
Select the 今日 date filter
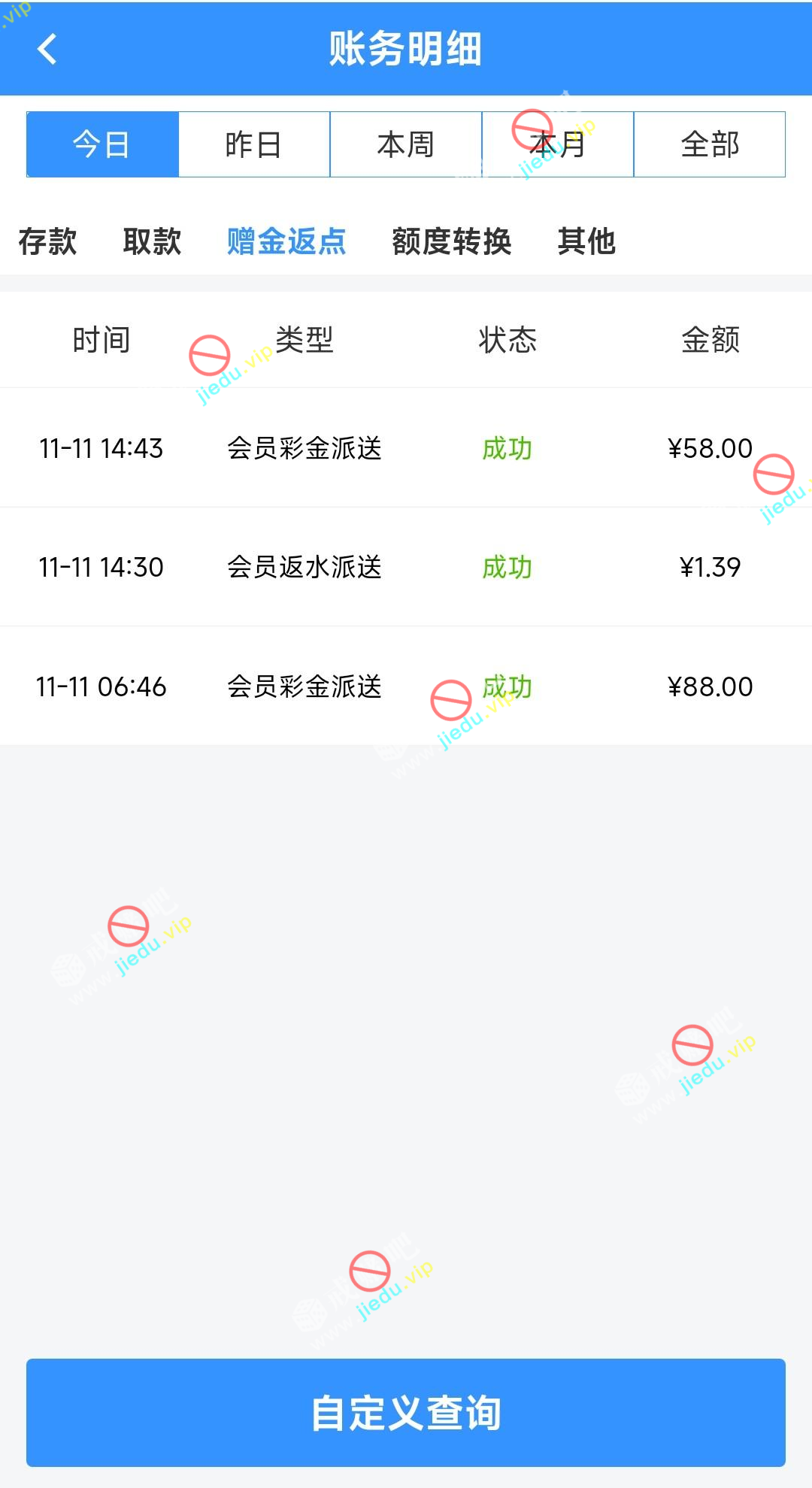(102, 144)
